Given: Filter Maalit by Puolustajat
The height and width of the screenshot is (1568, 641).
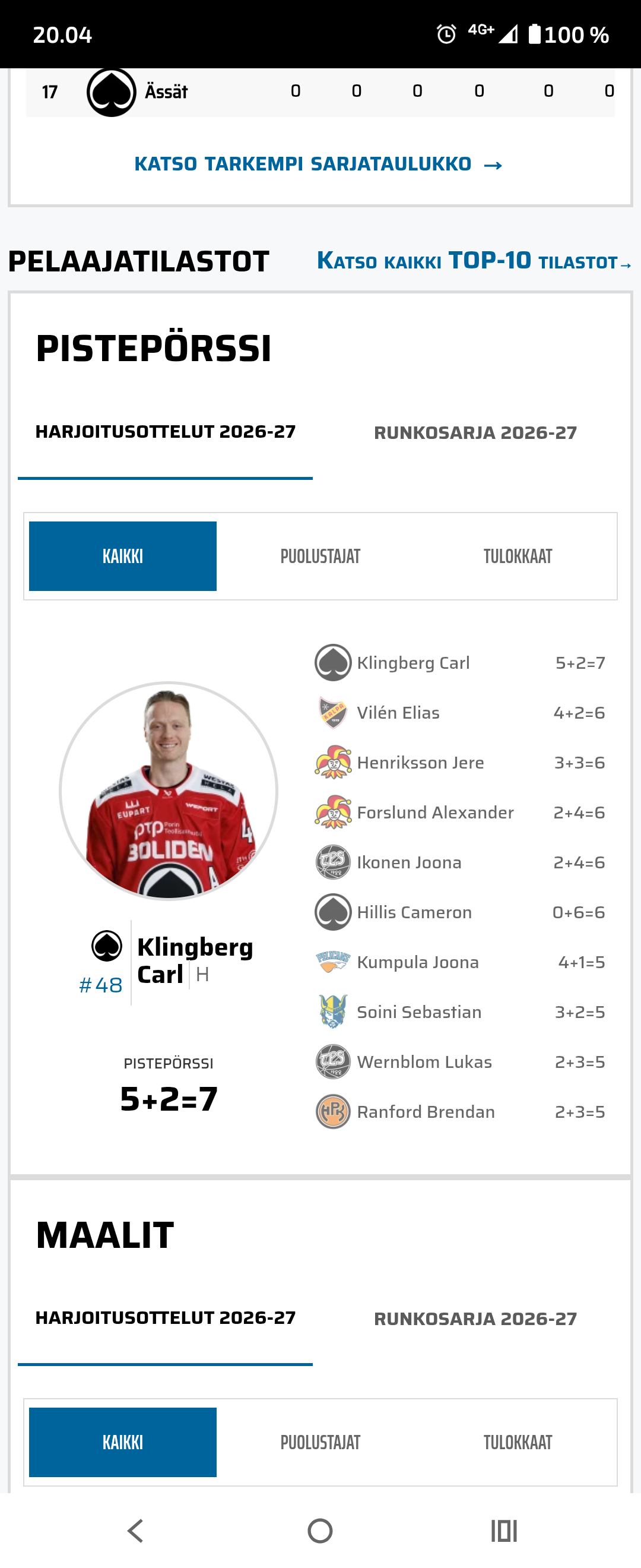Looking at the screenshot, I should coord(320,1443).
